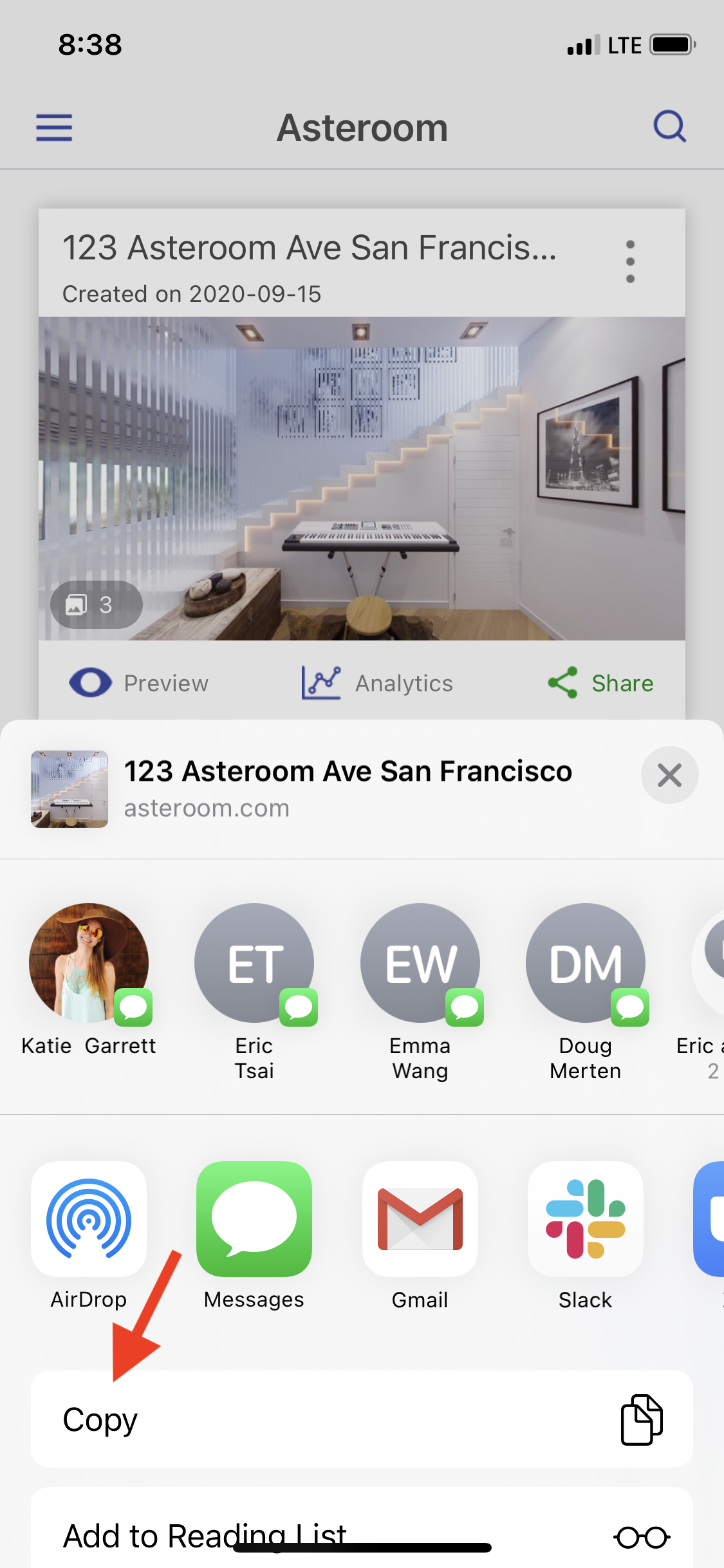Copy the tour link
Screen dimensions: 724x1568
362,1419
